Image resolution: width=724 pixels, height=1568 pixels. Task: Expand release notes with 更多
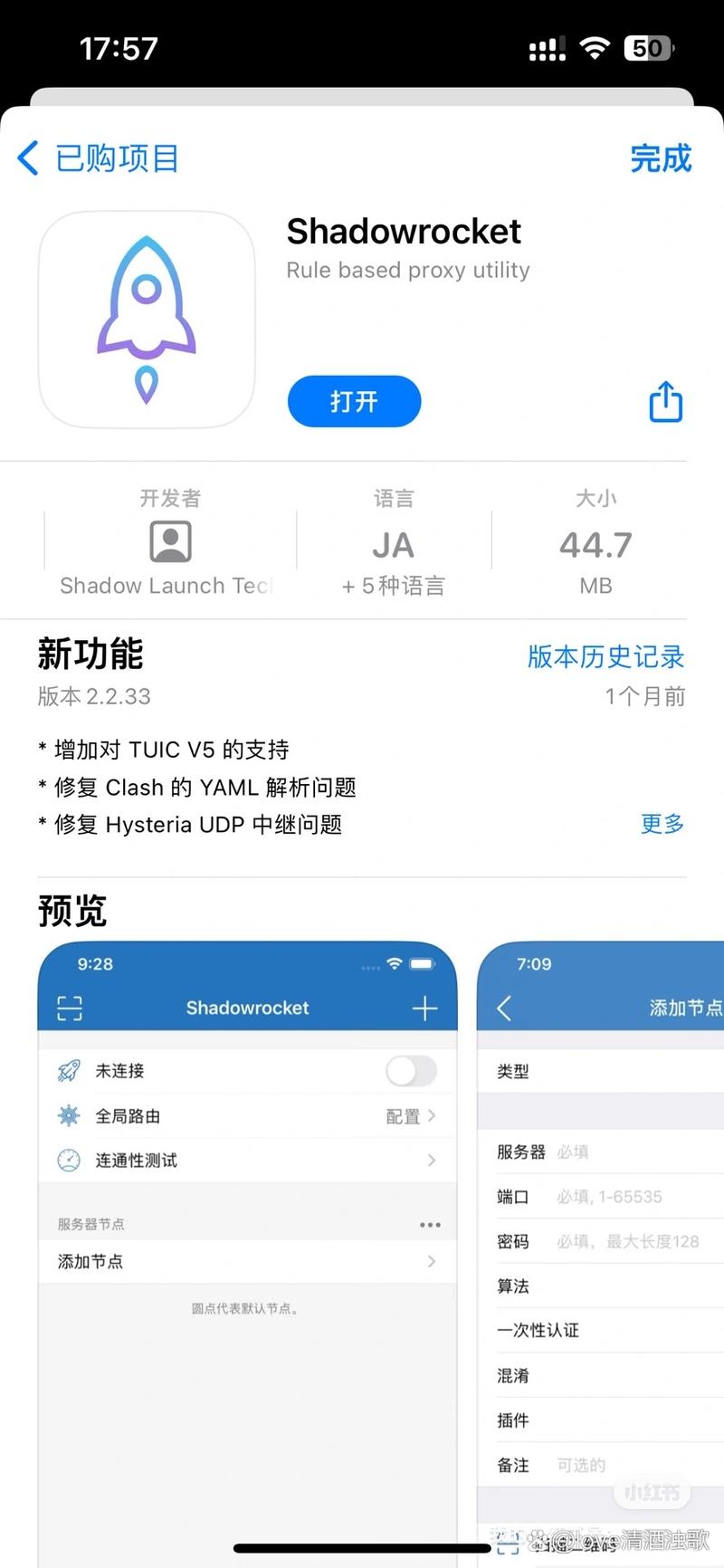662,824
